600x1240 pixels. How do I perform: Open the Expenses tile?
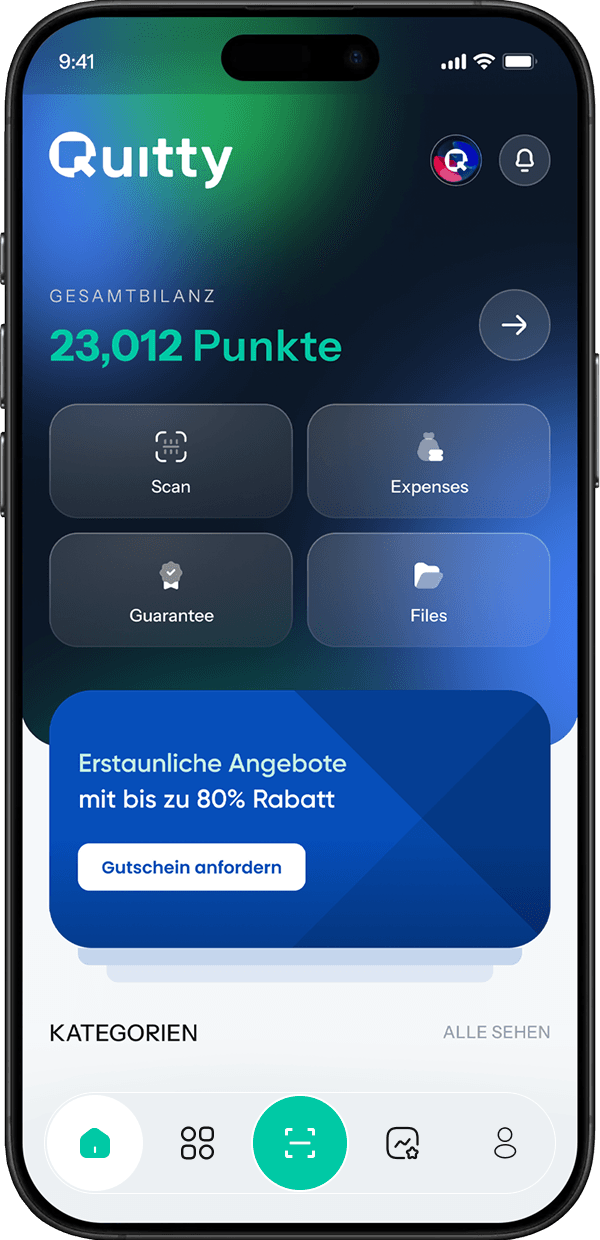tap(429, 461)
